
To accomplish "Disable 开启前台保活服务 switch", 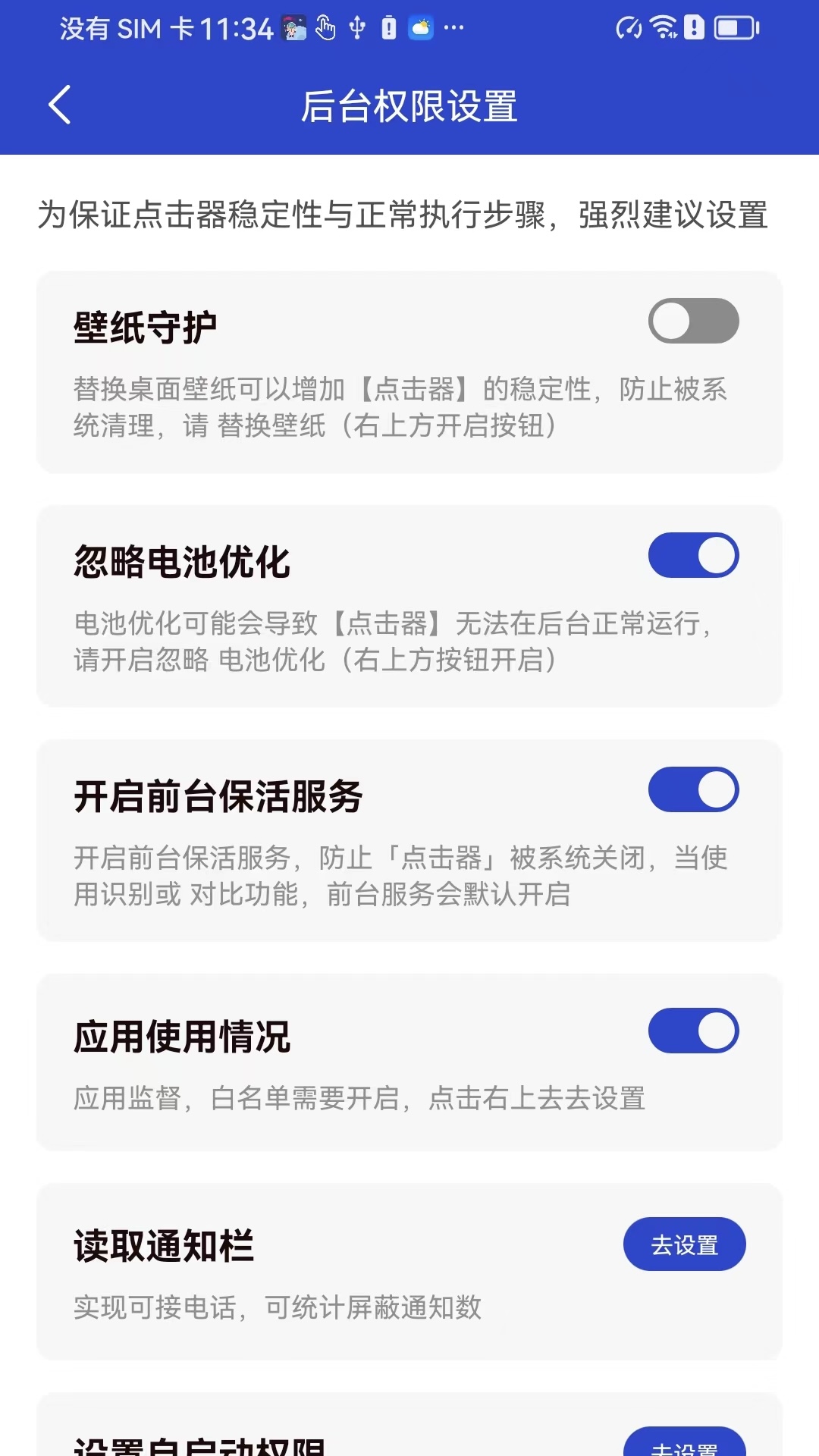I will tap(693, 789).
